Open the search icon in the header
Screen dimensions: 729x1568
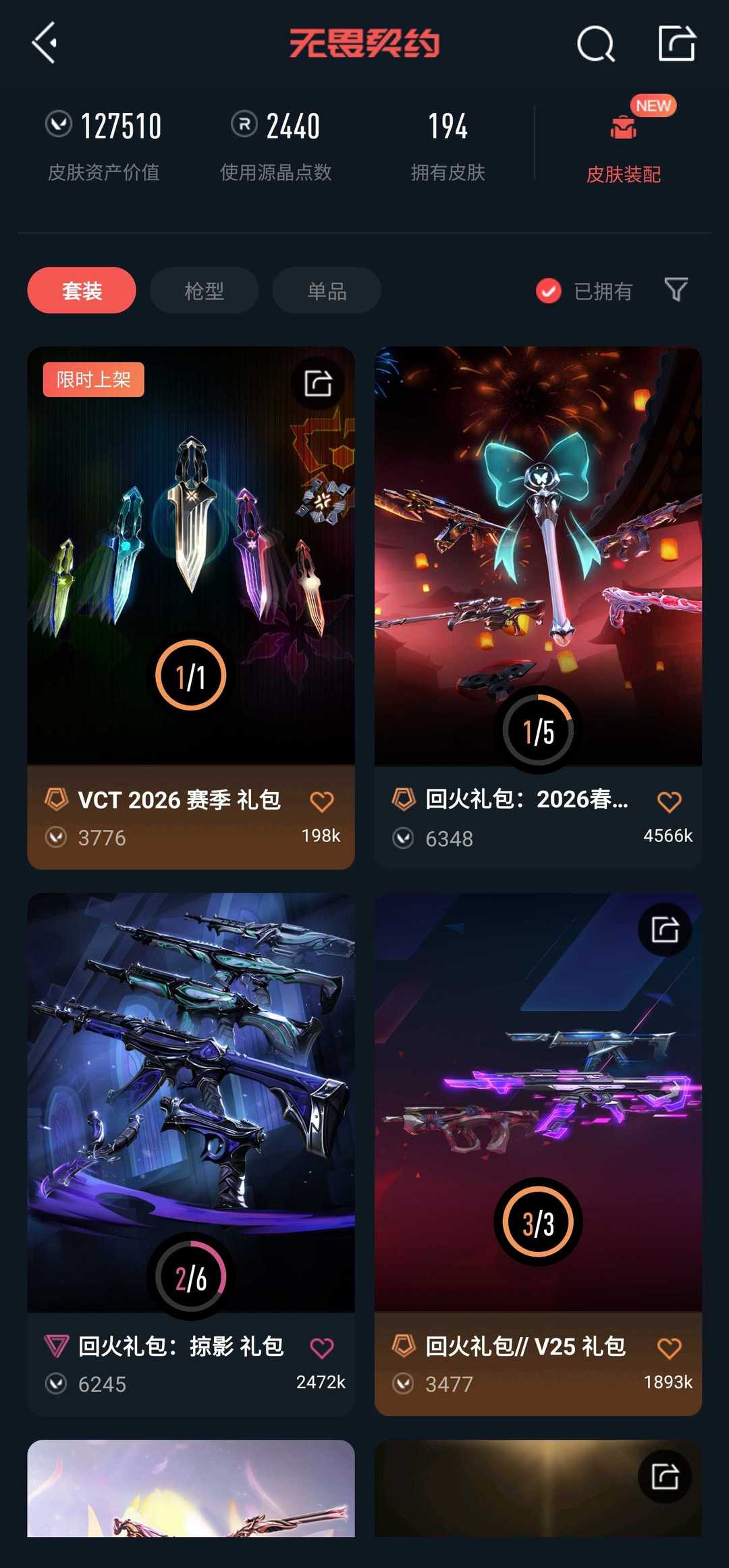(595, 45)
